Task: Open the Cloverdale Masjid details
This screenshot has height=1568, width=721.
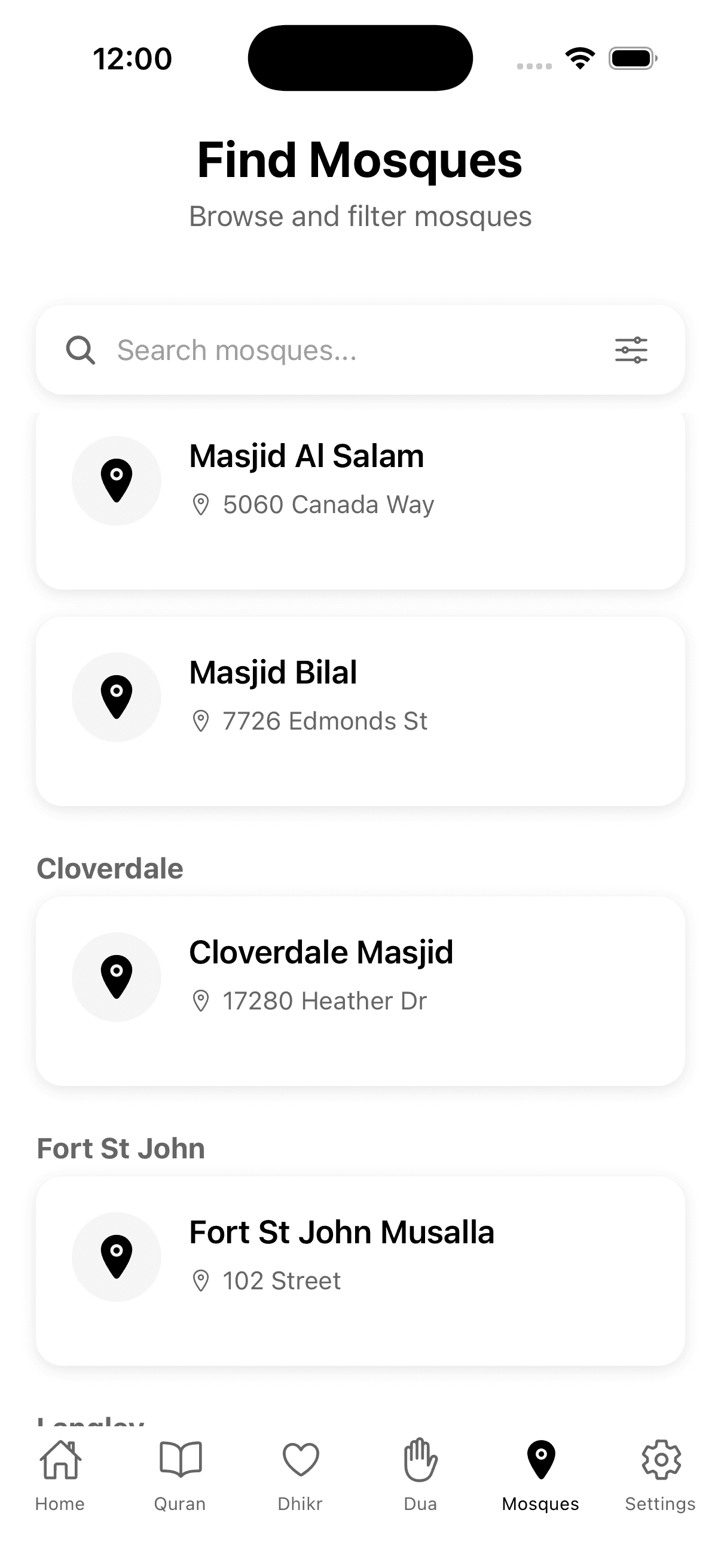Action: [360, 989]
